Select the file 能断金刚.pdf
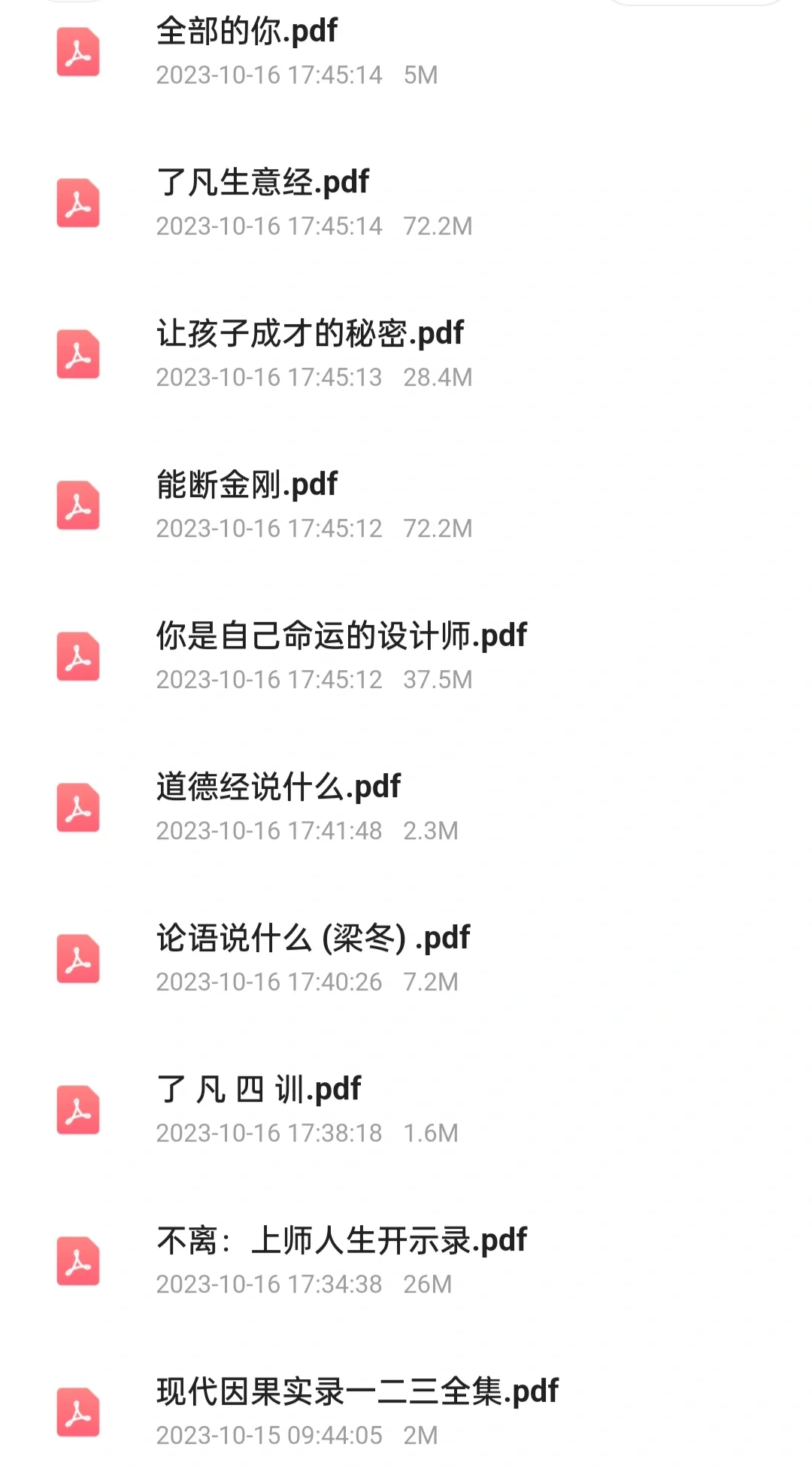812x1471 pixels. (406, 505)
